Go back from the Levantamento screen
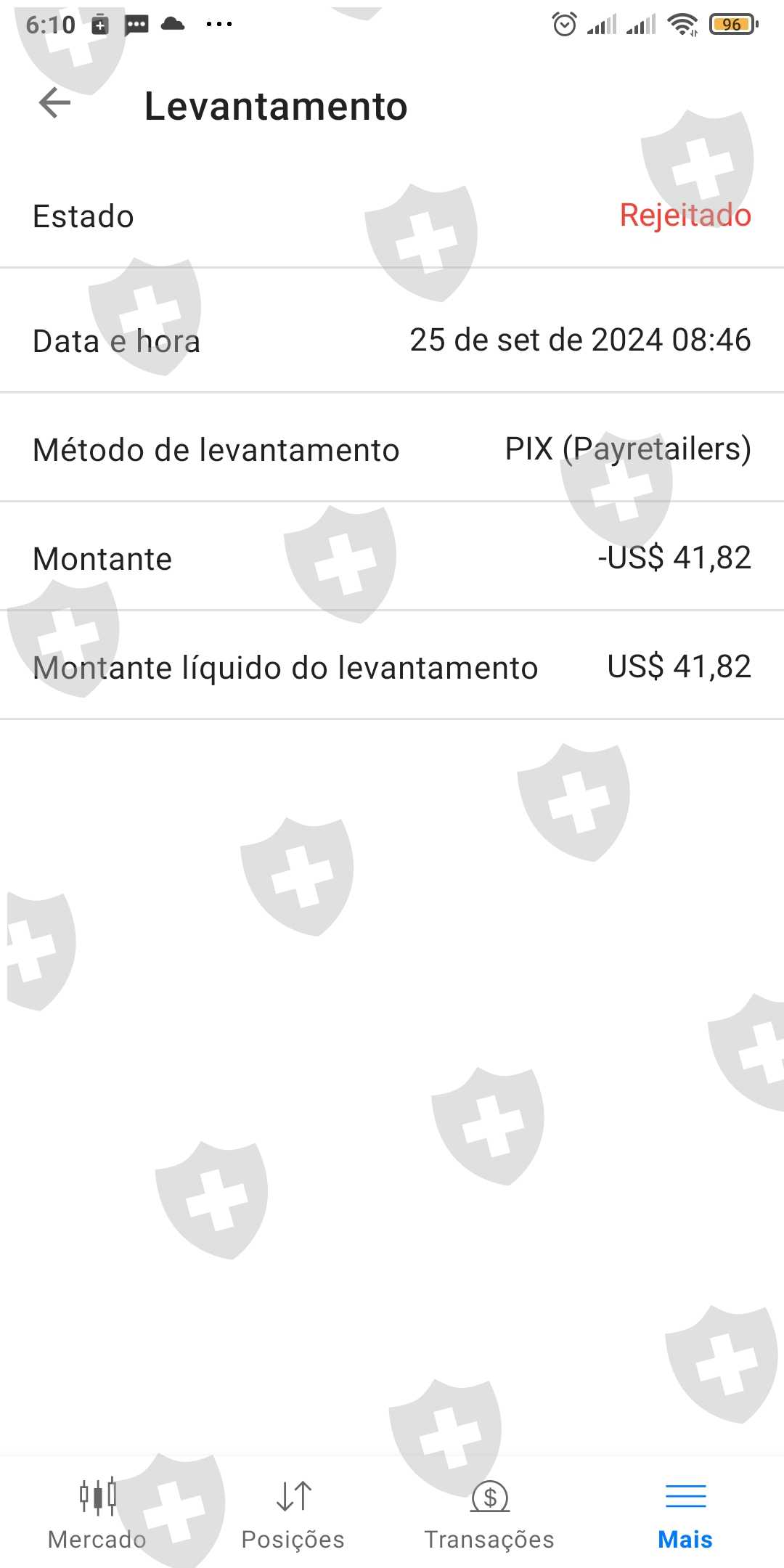Viewport: 784px width, 1568px height. point(54,102)
